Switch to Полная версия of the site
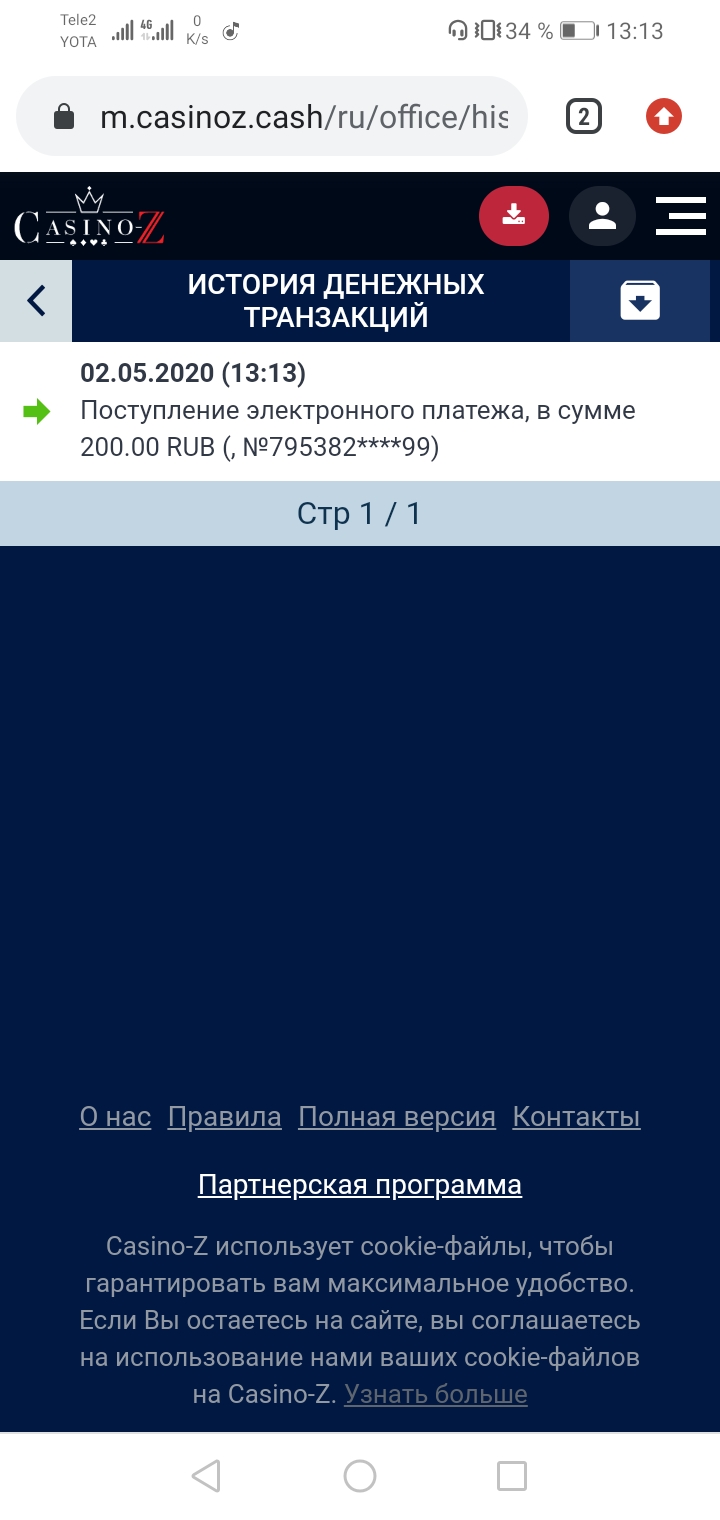Screen dimensions: 720x1520 (x=397, y=1117)
